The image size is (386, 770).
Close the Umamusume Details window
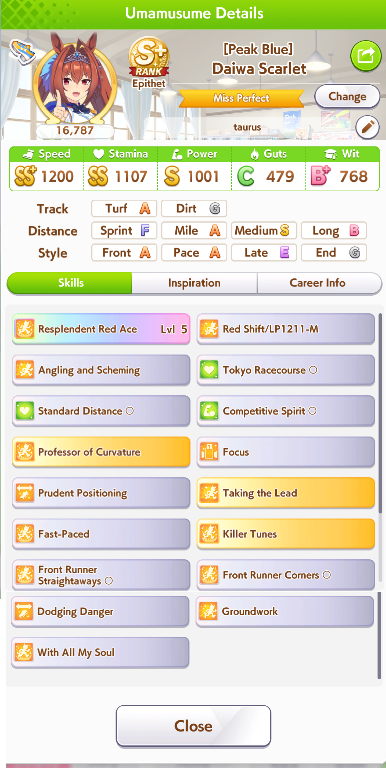point(193,726)
